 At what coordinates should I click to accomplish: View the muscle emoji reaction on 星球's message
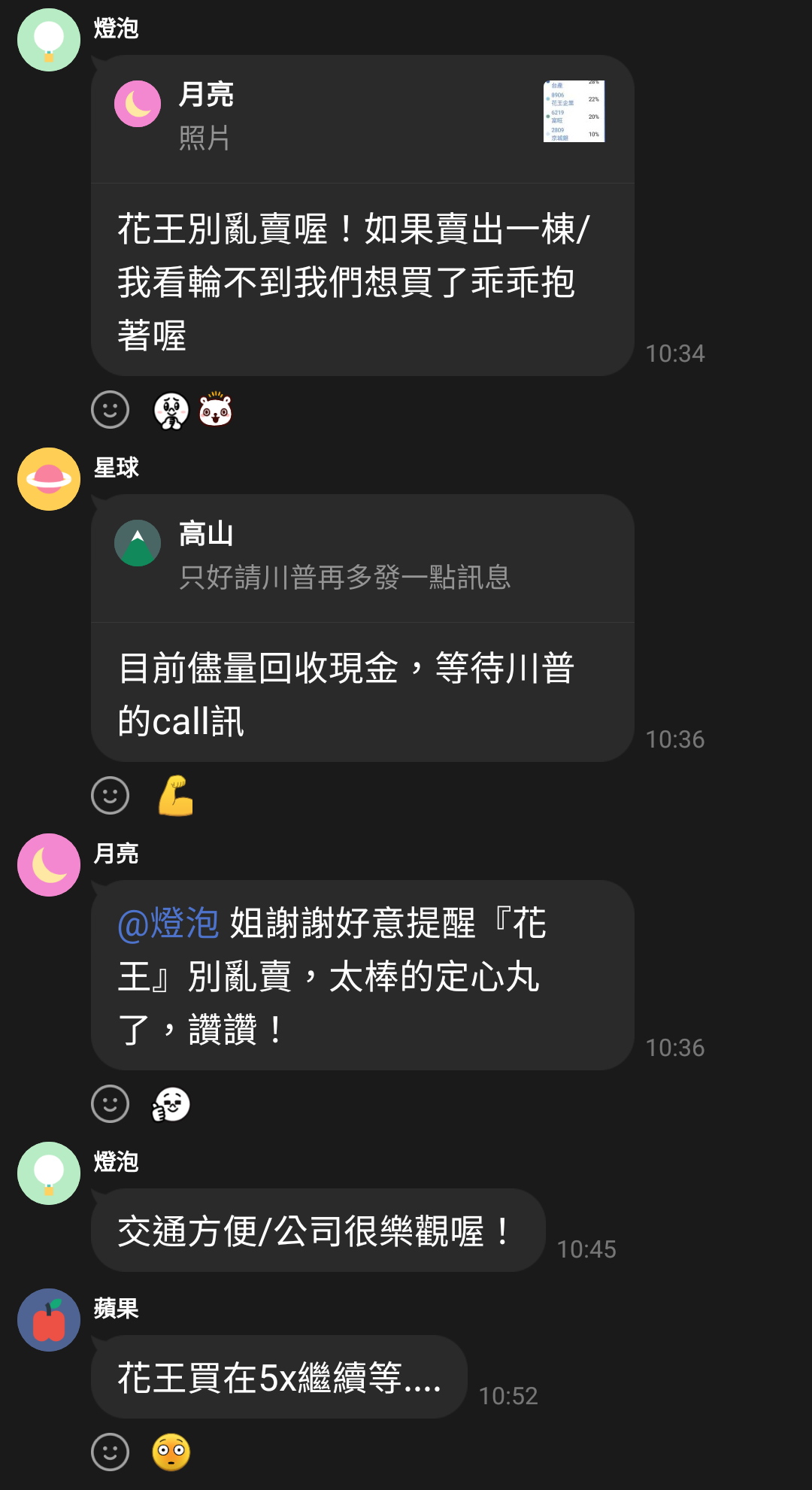coord(176,796)
